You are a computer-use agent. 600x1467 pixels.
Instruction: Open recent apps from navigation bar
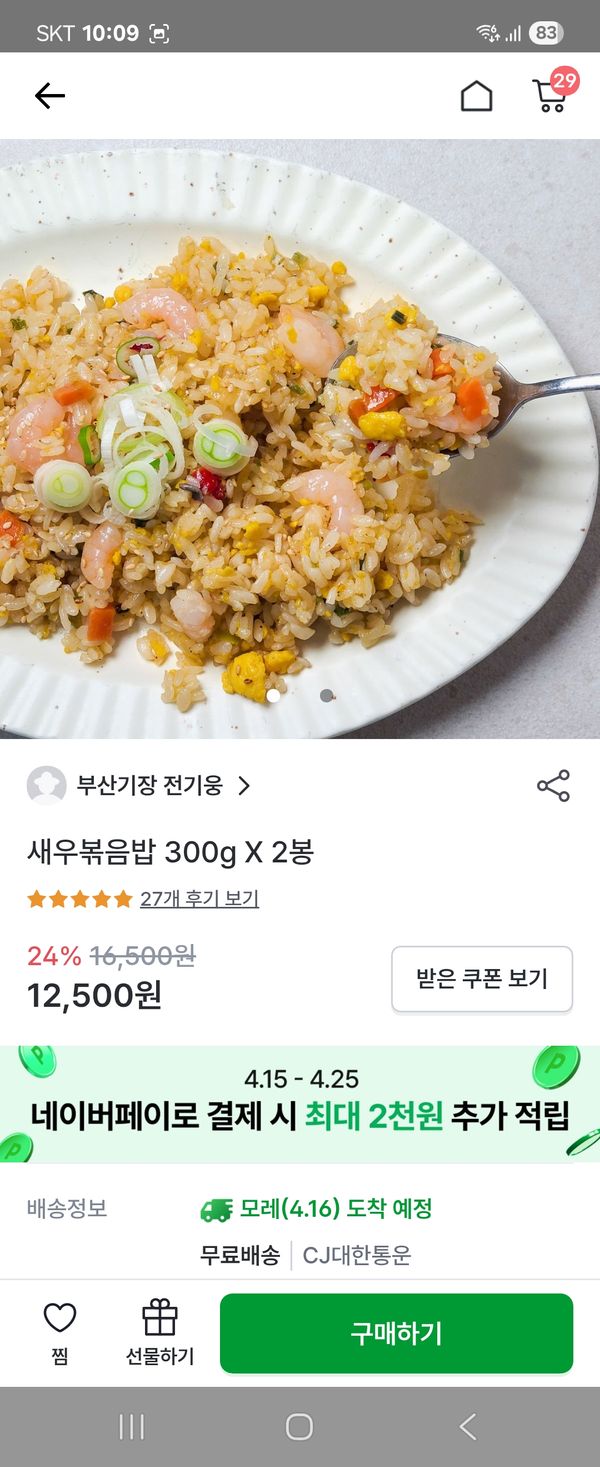click(x=132, y=1427)
